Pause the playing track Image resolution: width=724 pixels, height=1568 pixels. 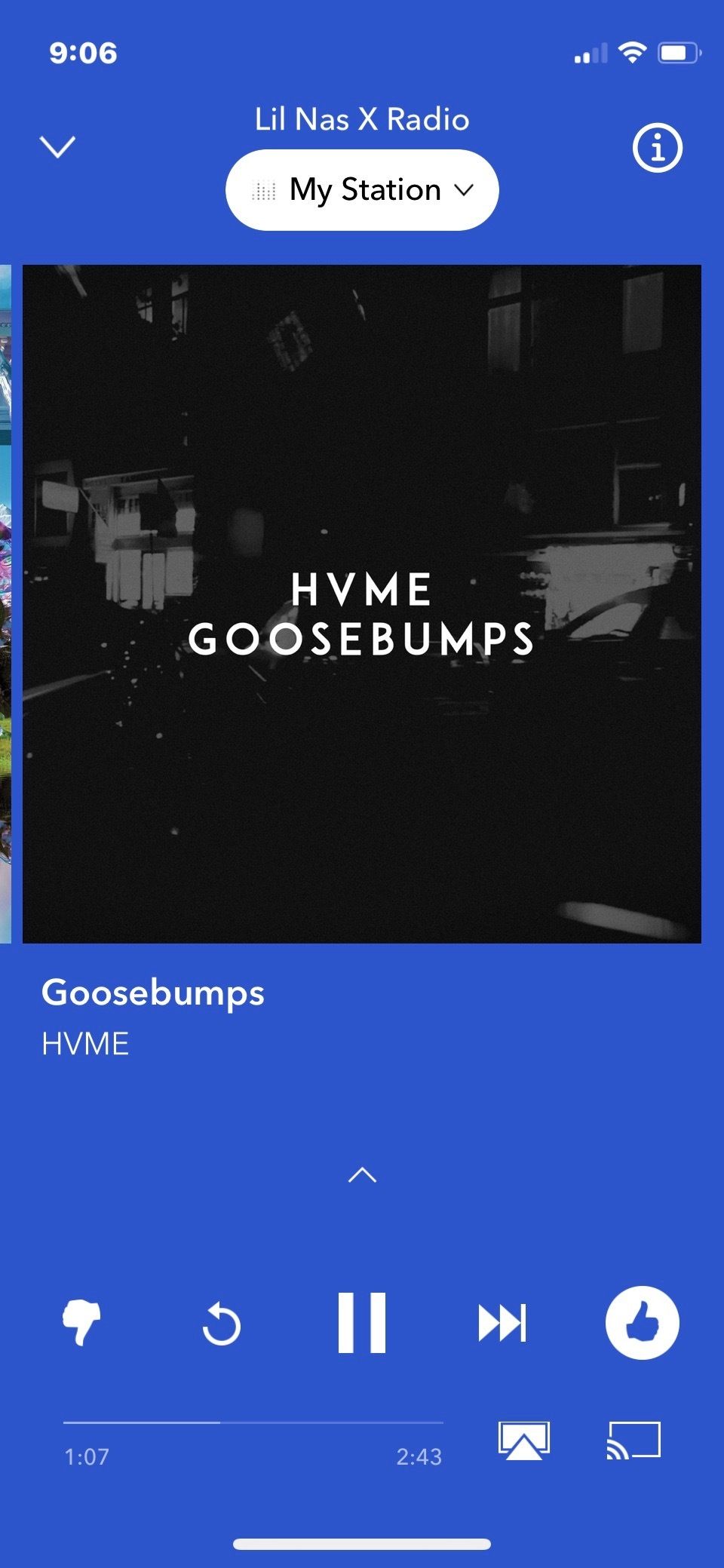pos(362,1322)
